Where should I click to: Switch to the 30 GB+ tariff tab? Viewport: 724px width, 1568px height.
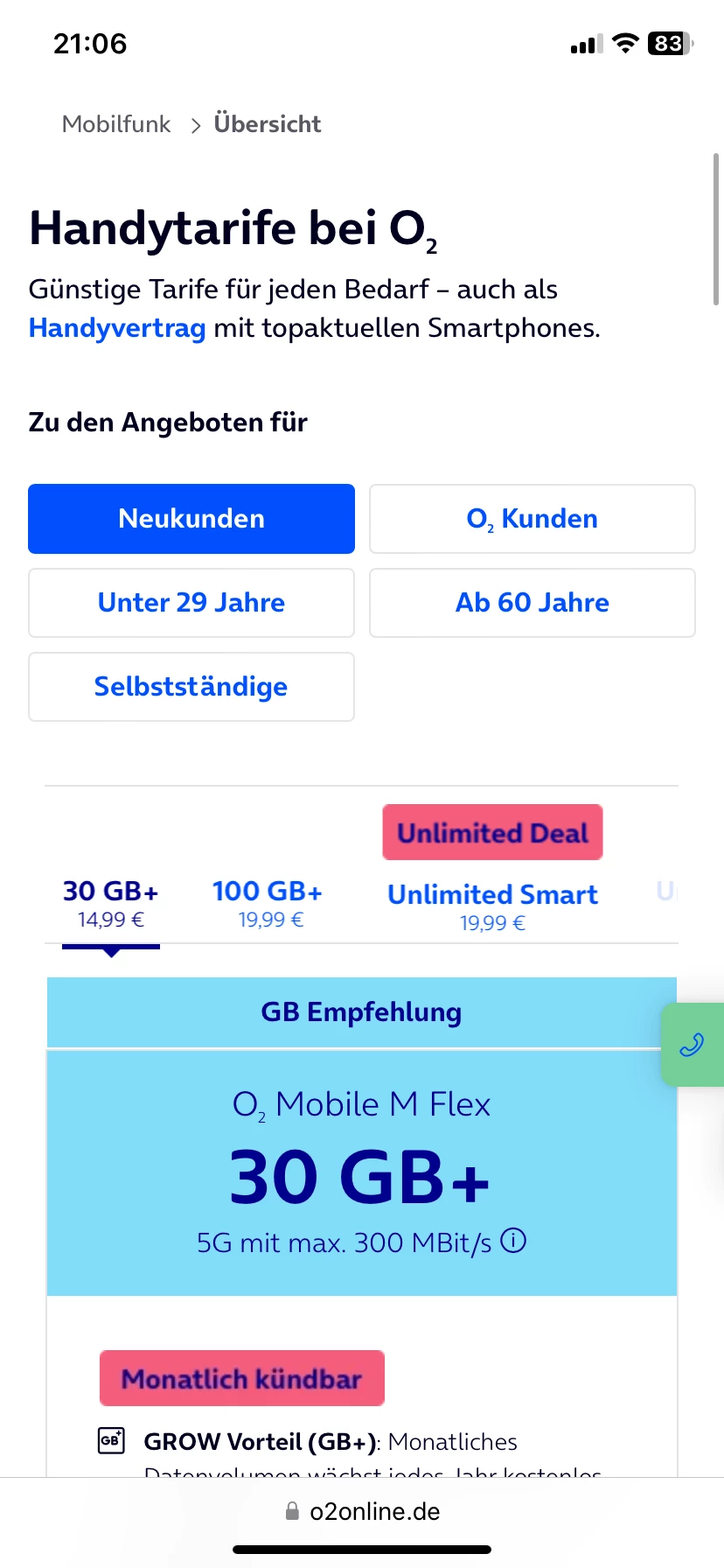pyautogui.click(x=111, y=904)
